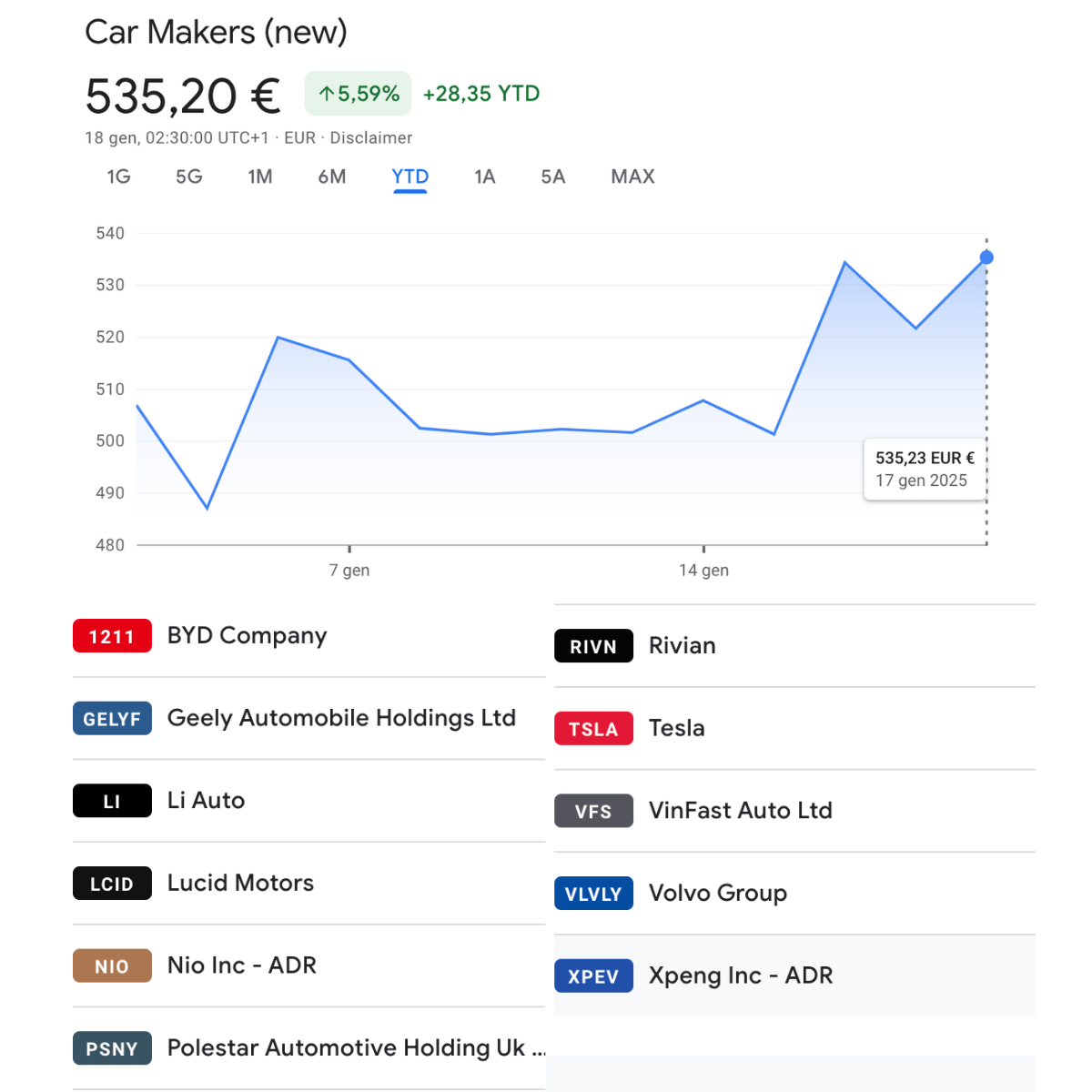This screenshot has height=1092, width=1092.
Task: Select the 1M chart range
Action: 260,177
